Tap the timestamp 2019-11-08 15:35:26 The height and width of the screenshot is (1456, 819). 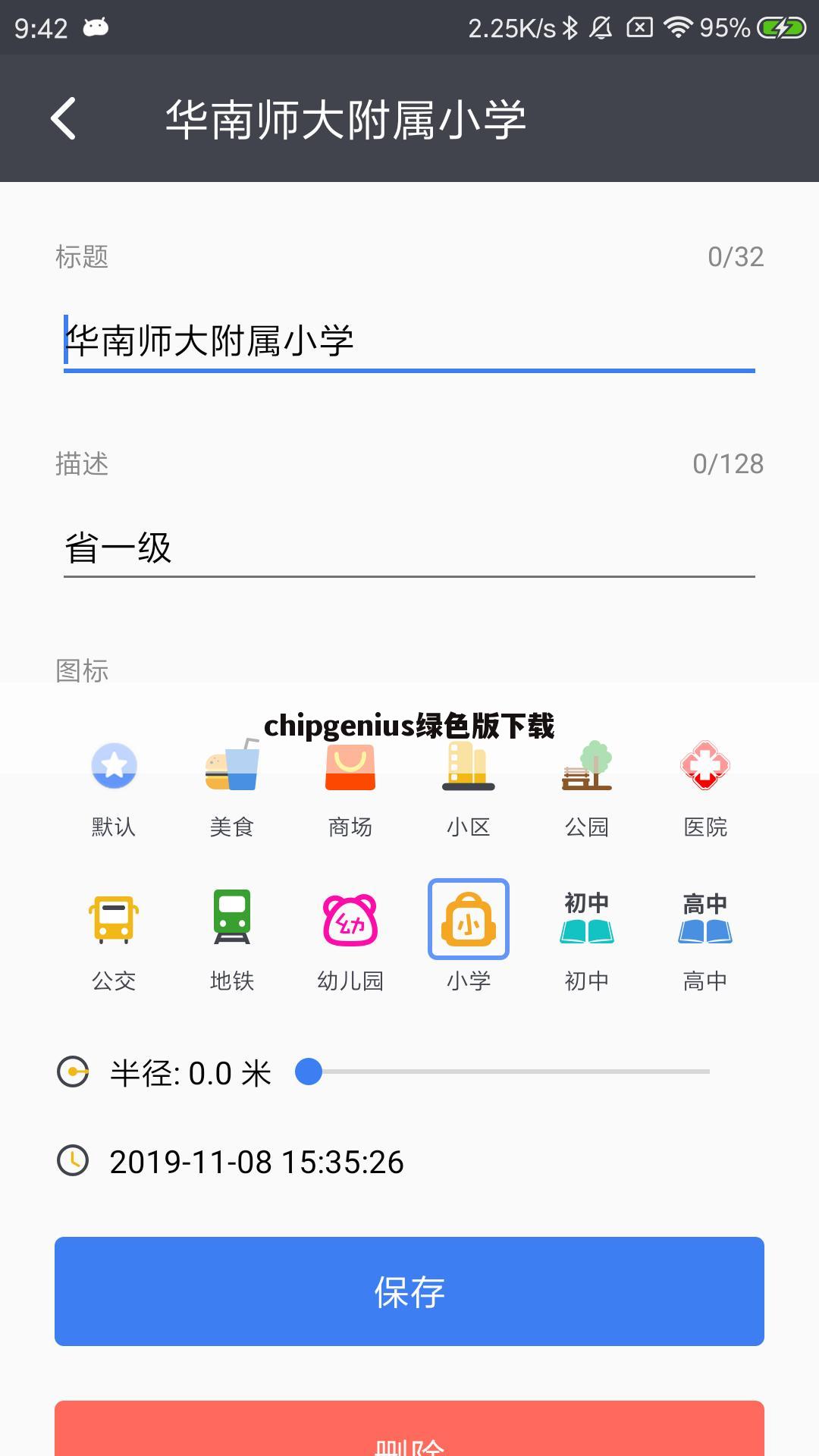coord(257,1162)
